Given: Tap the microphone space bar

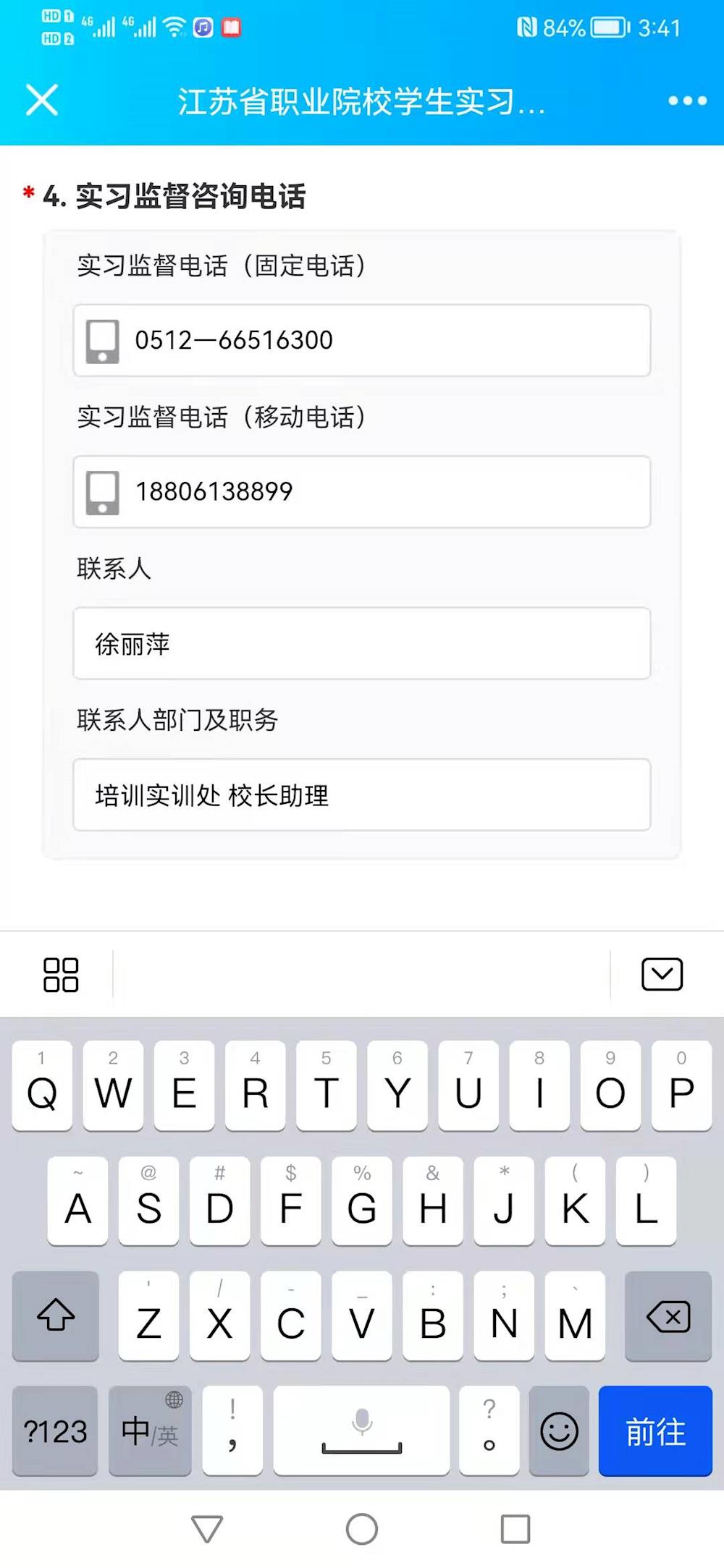Looking at the screenshot, I should 361,1431.
